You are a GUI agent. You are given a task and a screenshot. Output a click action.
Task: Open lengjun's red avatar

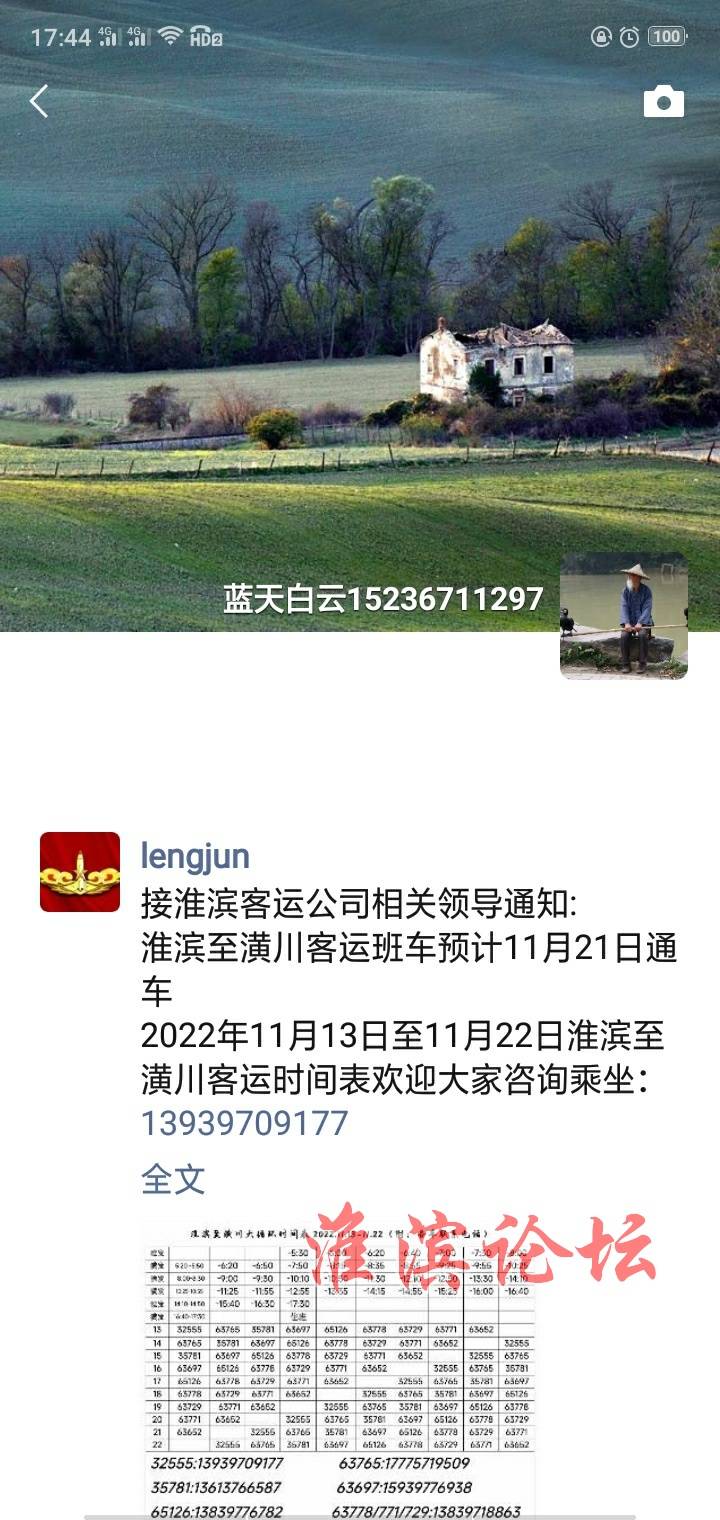tap(80, 872)
